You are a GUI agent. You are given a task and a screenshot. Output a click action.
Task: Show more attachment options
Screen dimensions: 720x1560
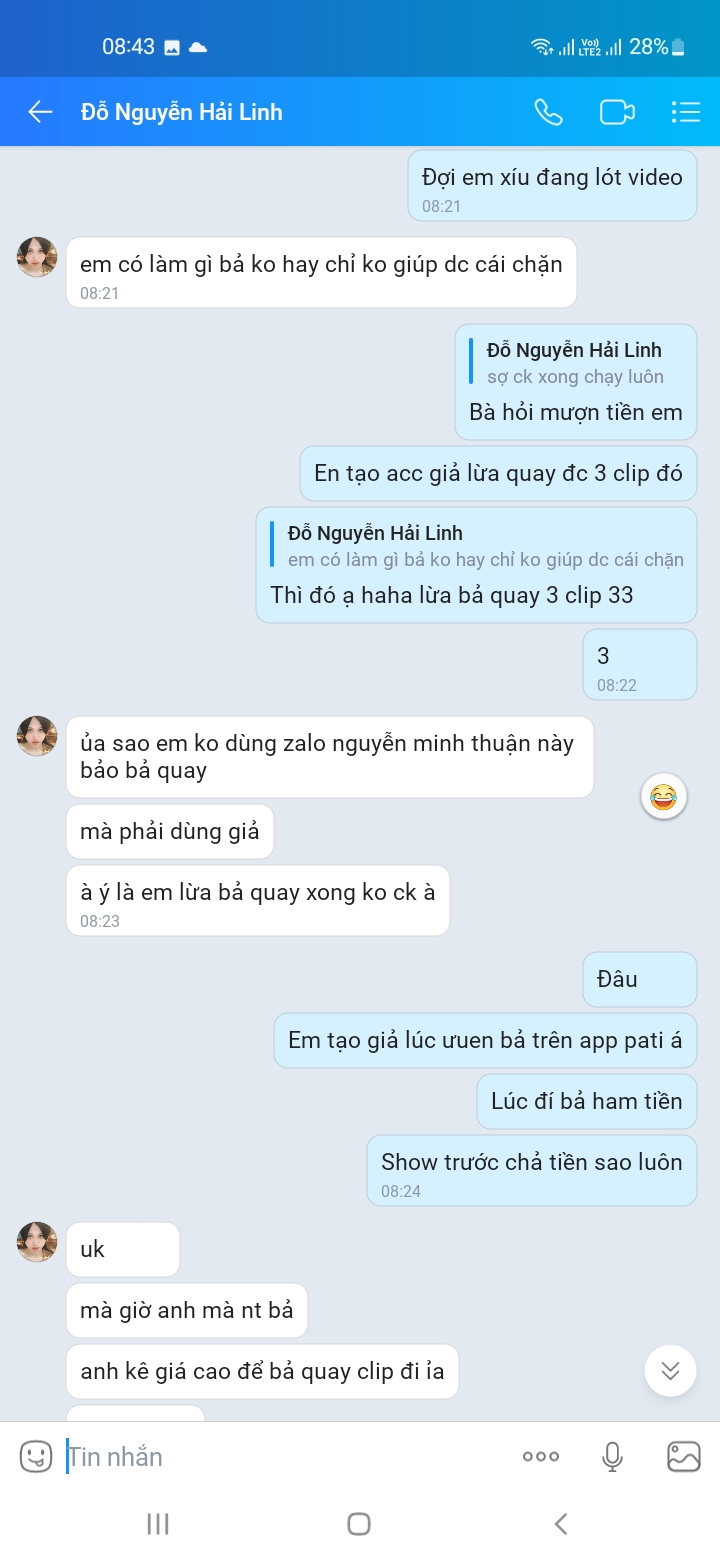(x=541, y=1457)
